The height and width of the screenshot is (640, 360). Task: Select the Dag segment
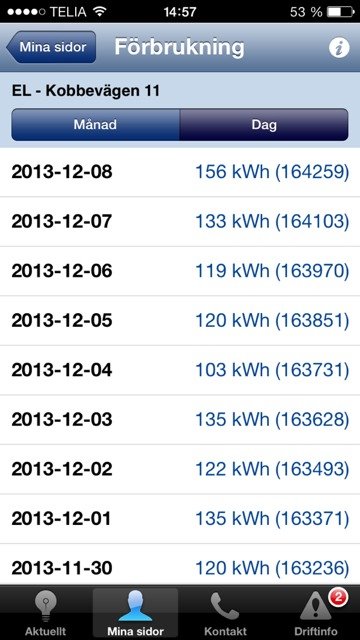click(x=264, y=124)
